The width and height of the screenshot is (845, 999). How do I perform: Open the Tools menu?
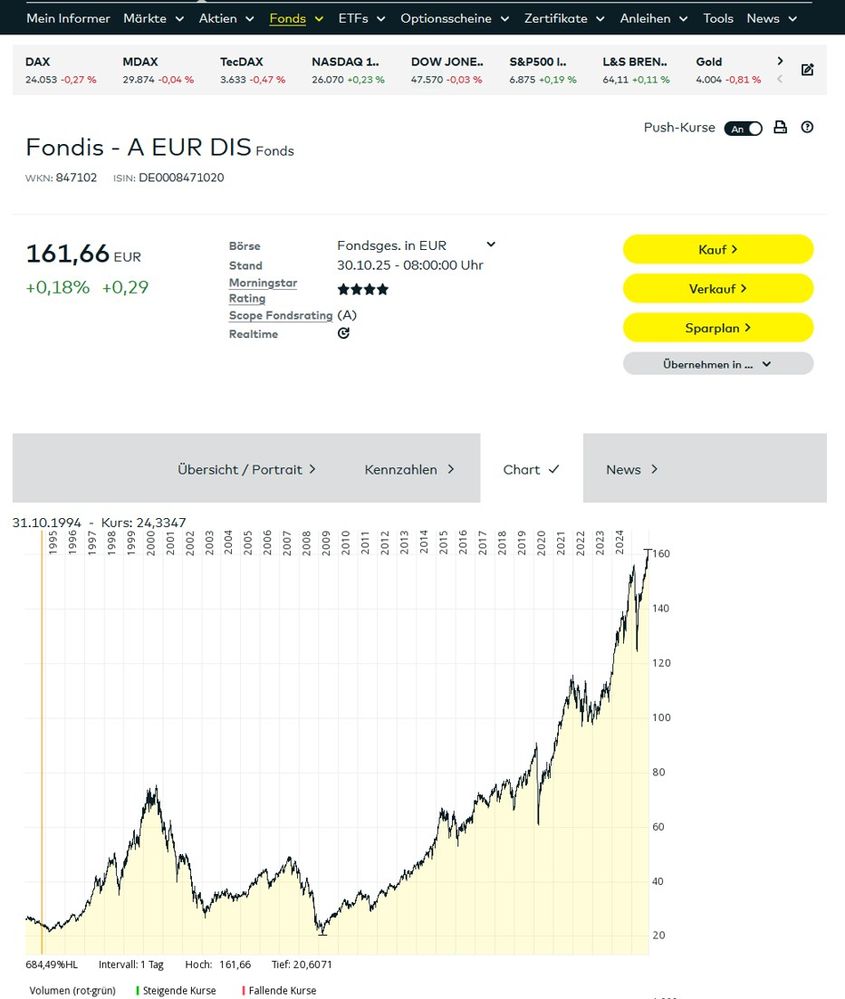(x=717, y=18)
